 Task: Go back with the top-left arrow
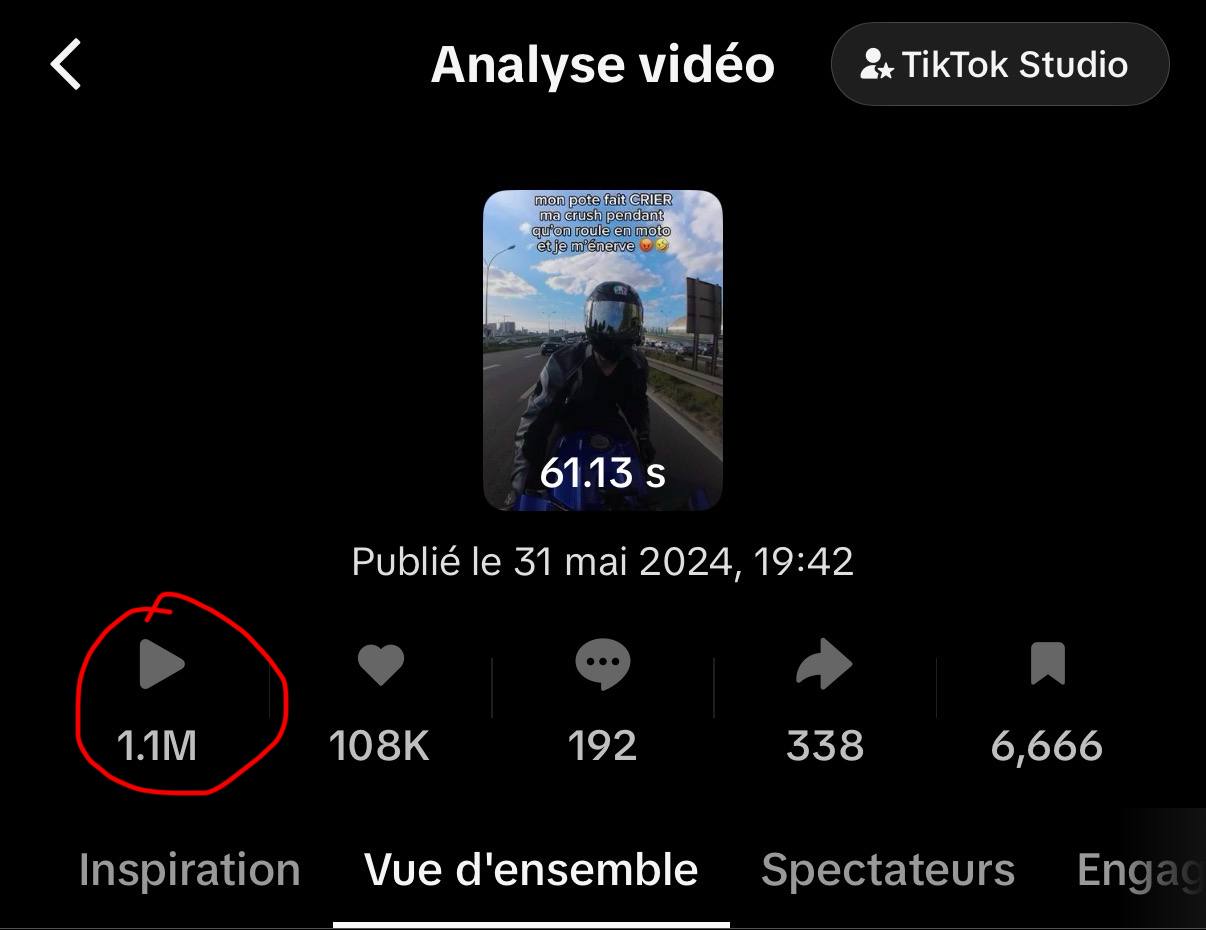coord(66,65)
